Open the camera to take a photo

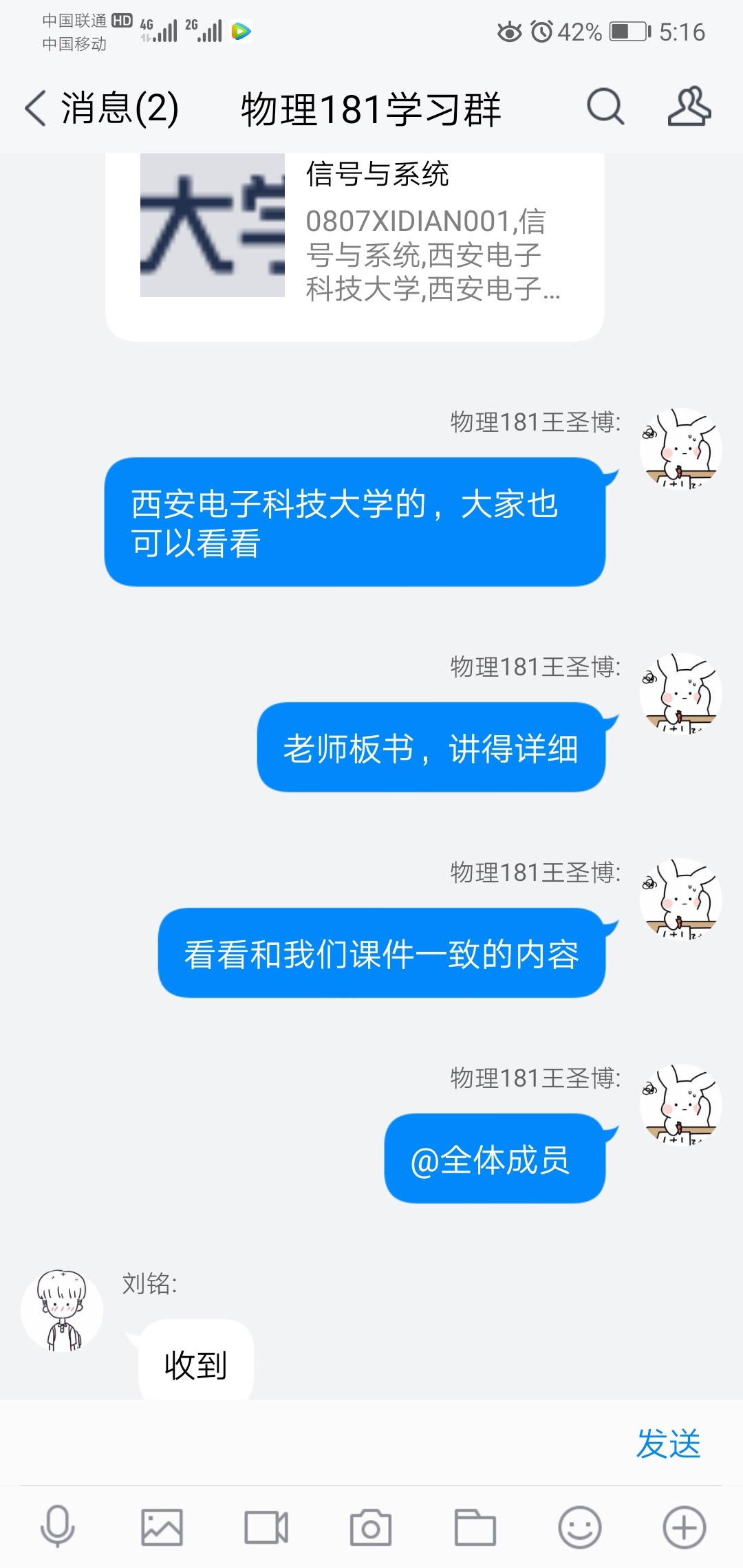371,1527
